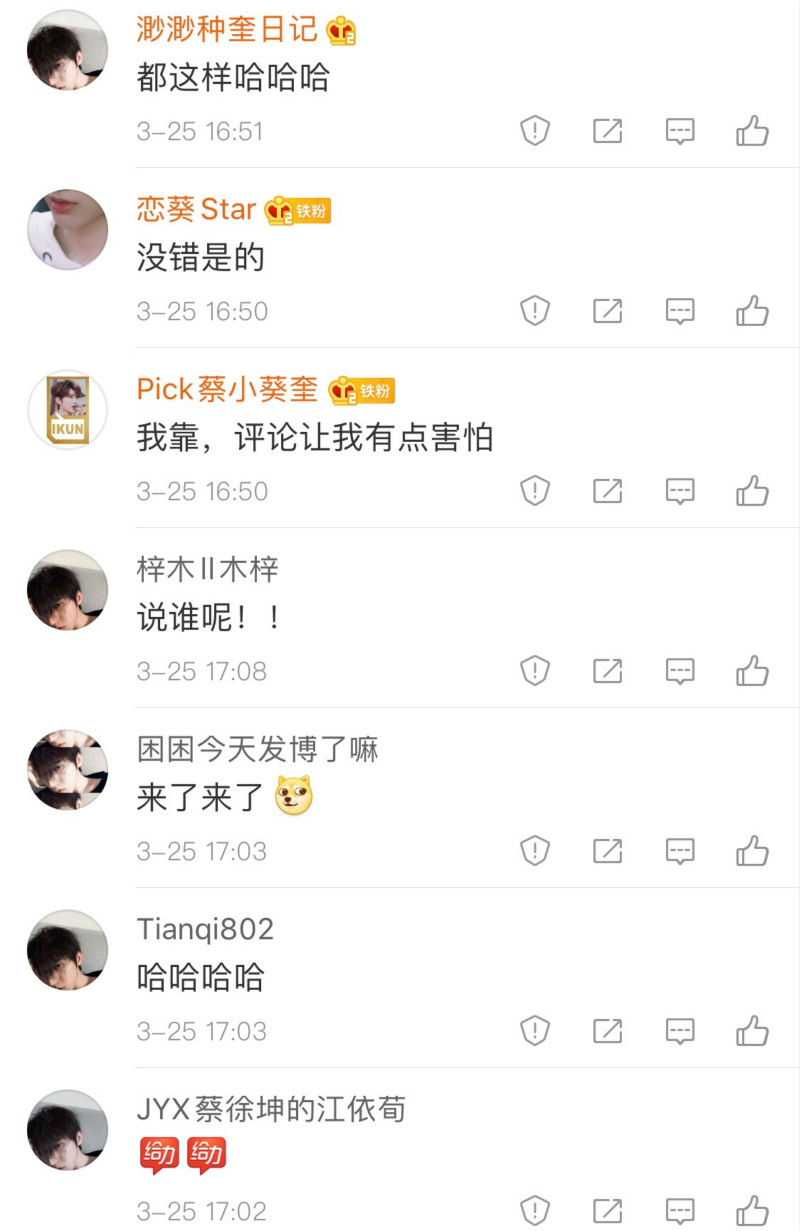This screenshot has height=1231, width=800.
Task: Open Pick蔡小葵奎's profile avatar
Action: coord(67,410)
